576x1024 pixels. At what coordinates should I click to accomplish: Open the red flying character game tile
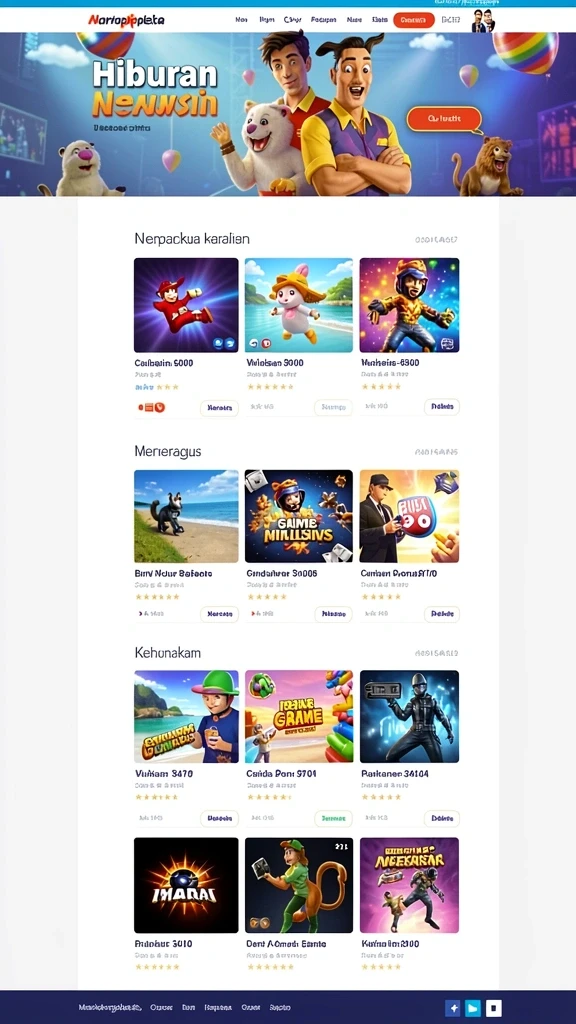(x=186, y=305)
